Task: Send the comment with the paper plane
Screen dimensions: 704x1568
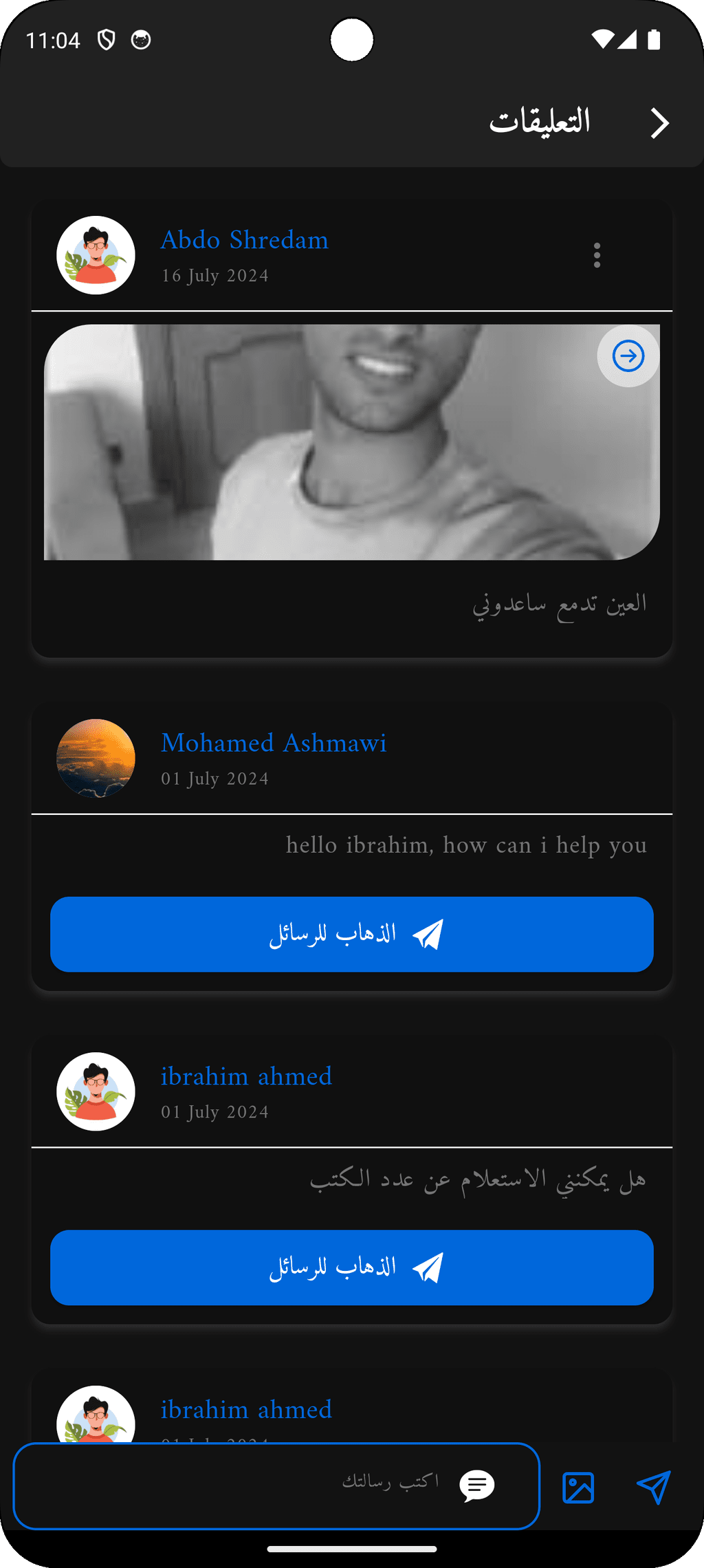Action: (653, 1488)
